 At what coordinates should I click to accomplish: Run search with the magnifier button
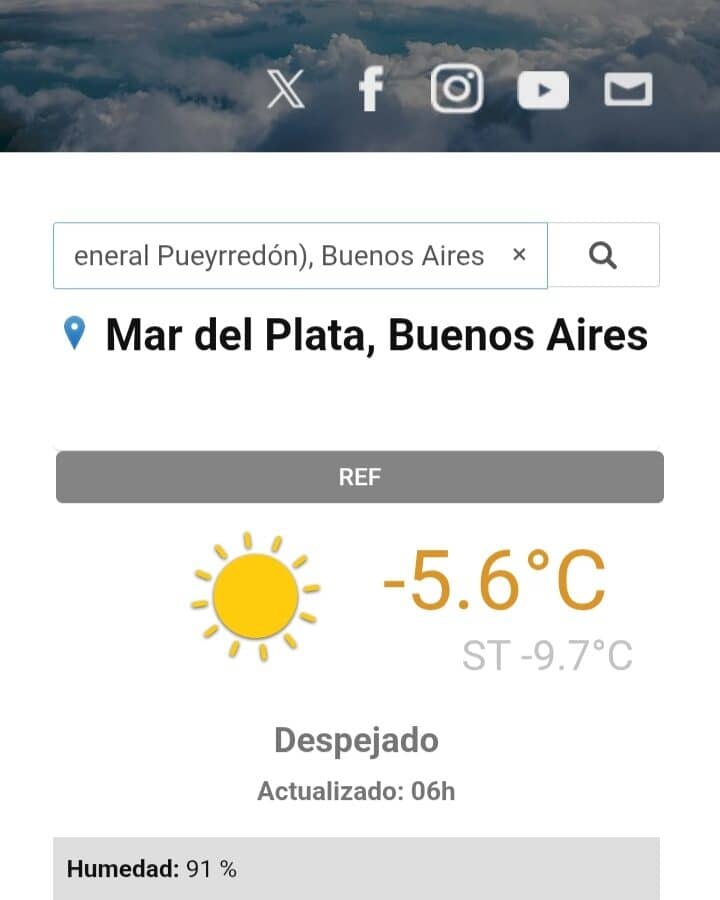tap(603, 256)
